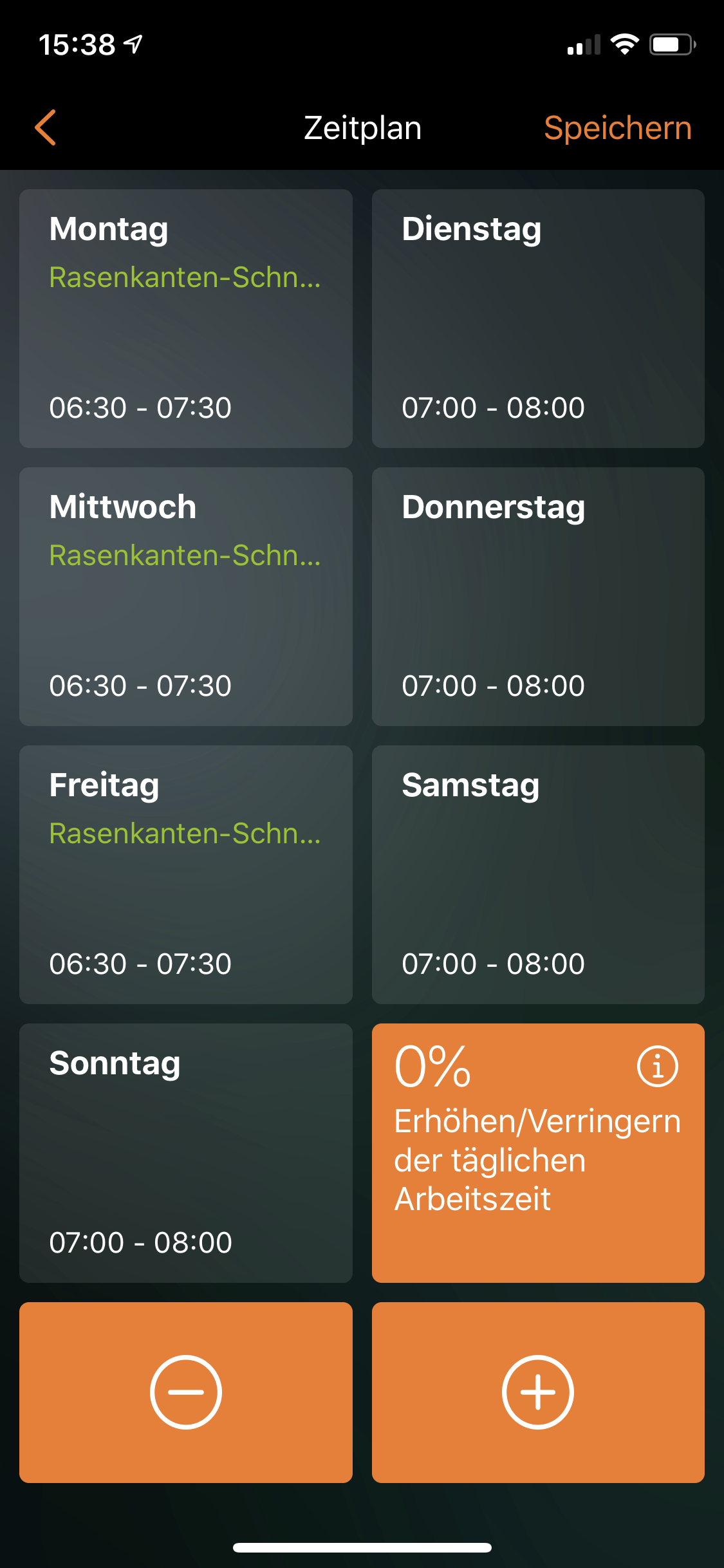Open the Donnerstag schedule card
Viewport: 724px width, 1568px height.
point(538,597)
